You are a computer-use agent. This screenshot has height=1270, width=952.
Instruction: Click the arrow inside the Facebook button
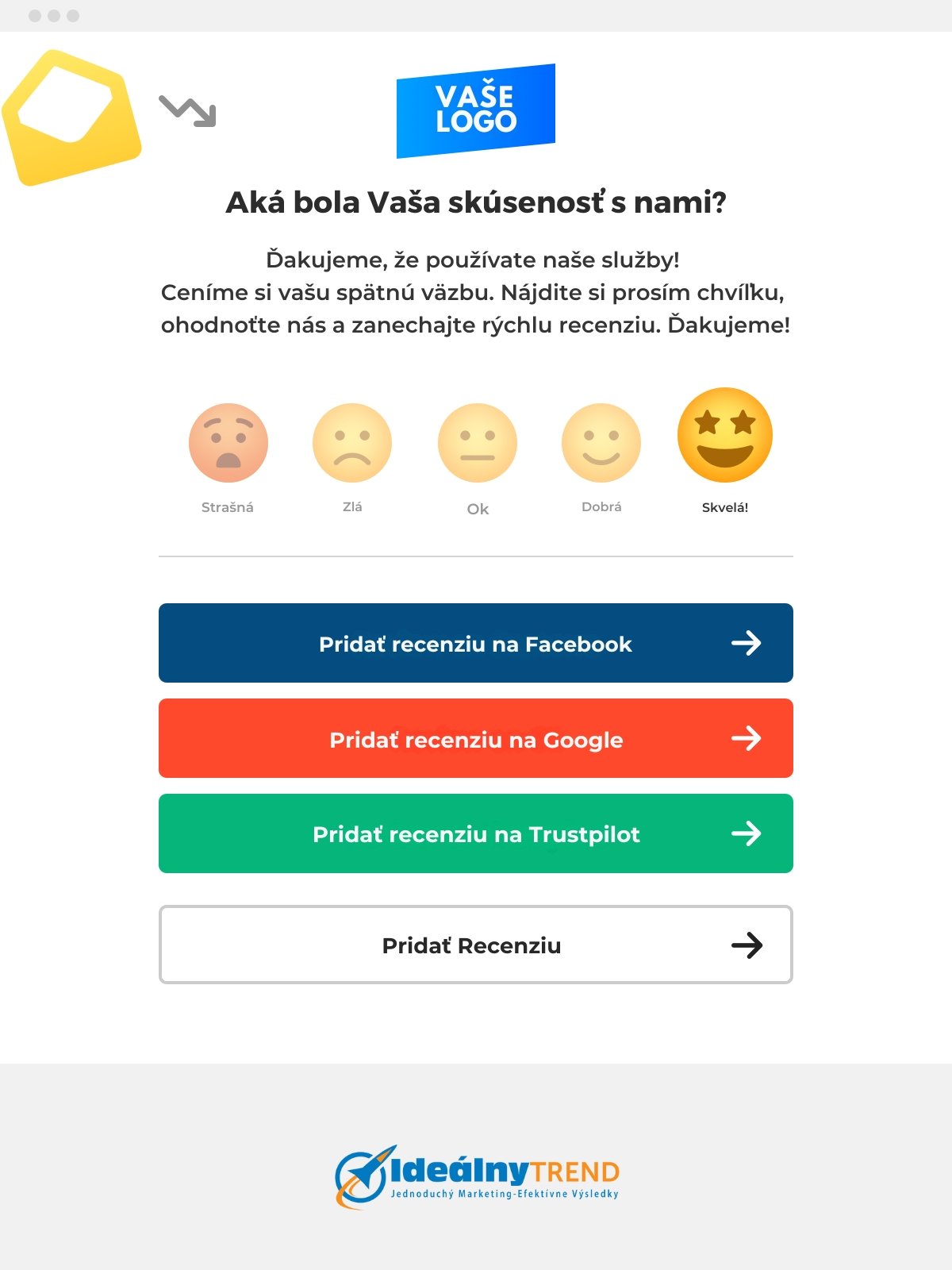[747, 644]
